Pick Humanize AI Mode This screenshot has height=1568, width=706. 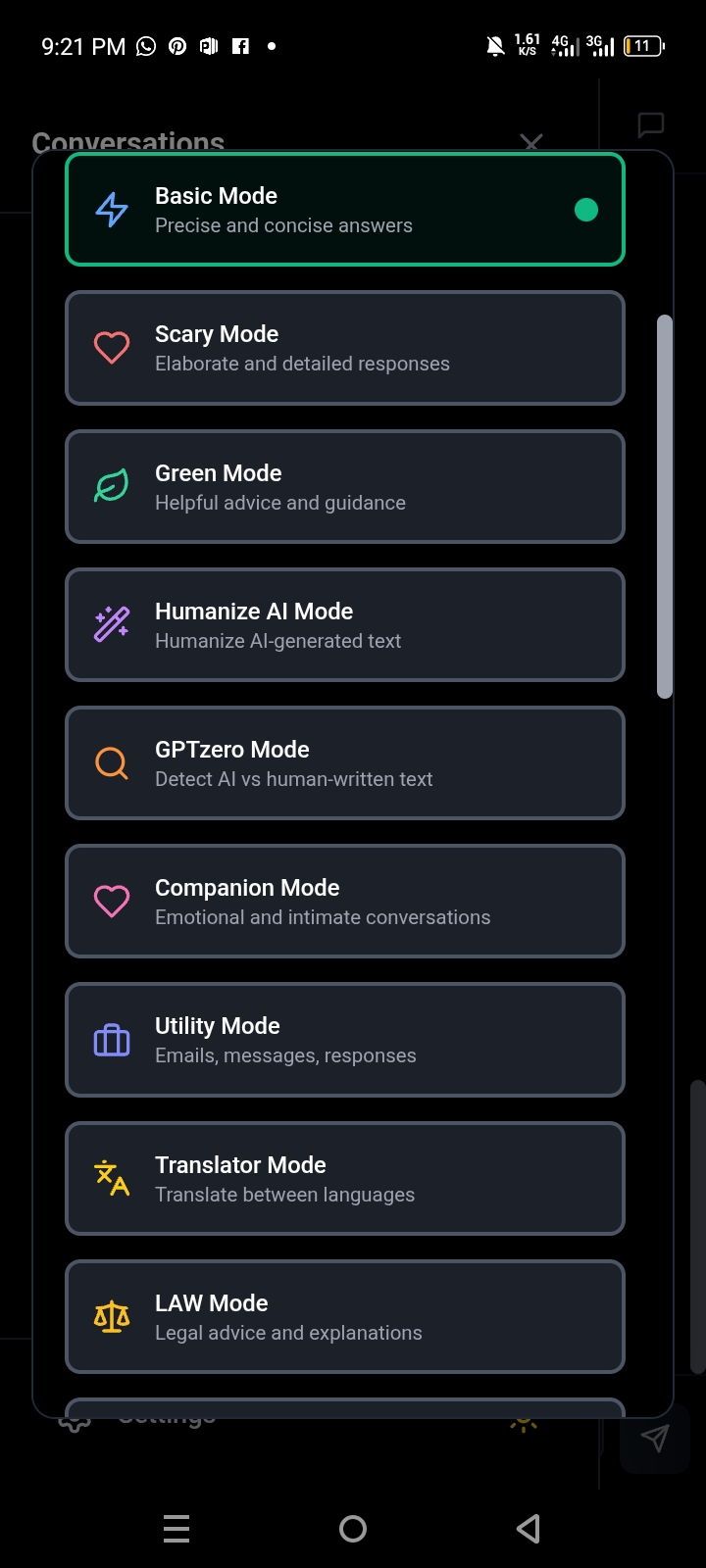click(x=344, y=625)
